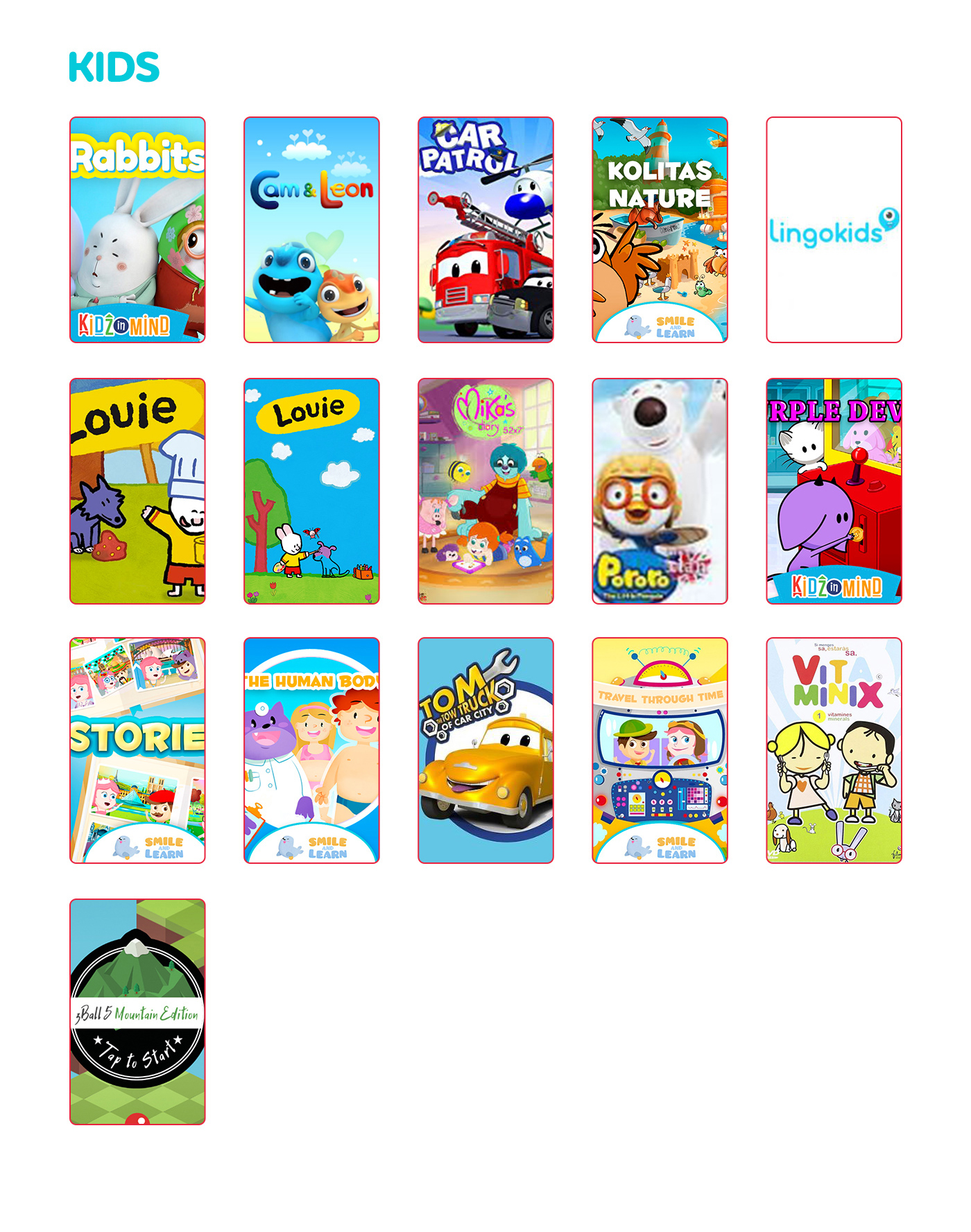The height and width of the screenshot is (1232, 971).
Task: Select the Mika's Diary tile
Action: pos(486,491)
